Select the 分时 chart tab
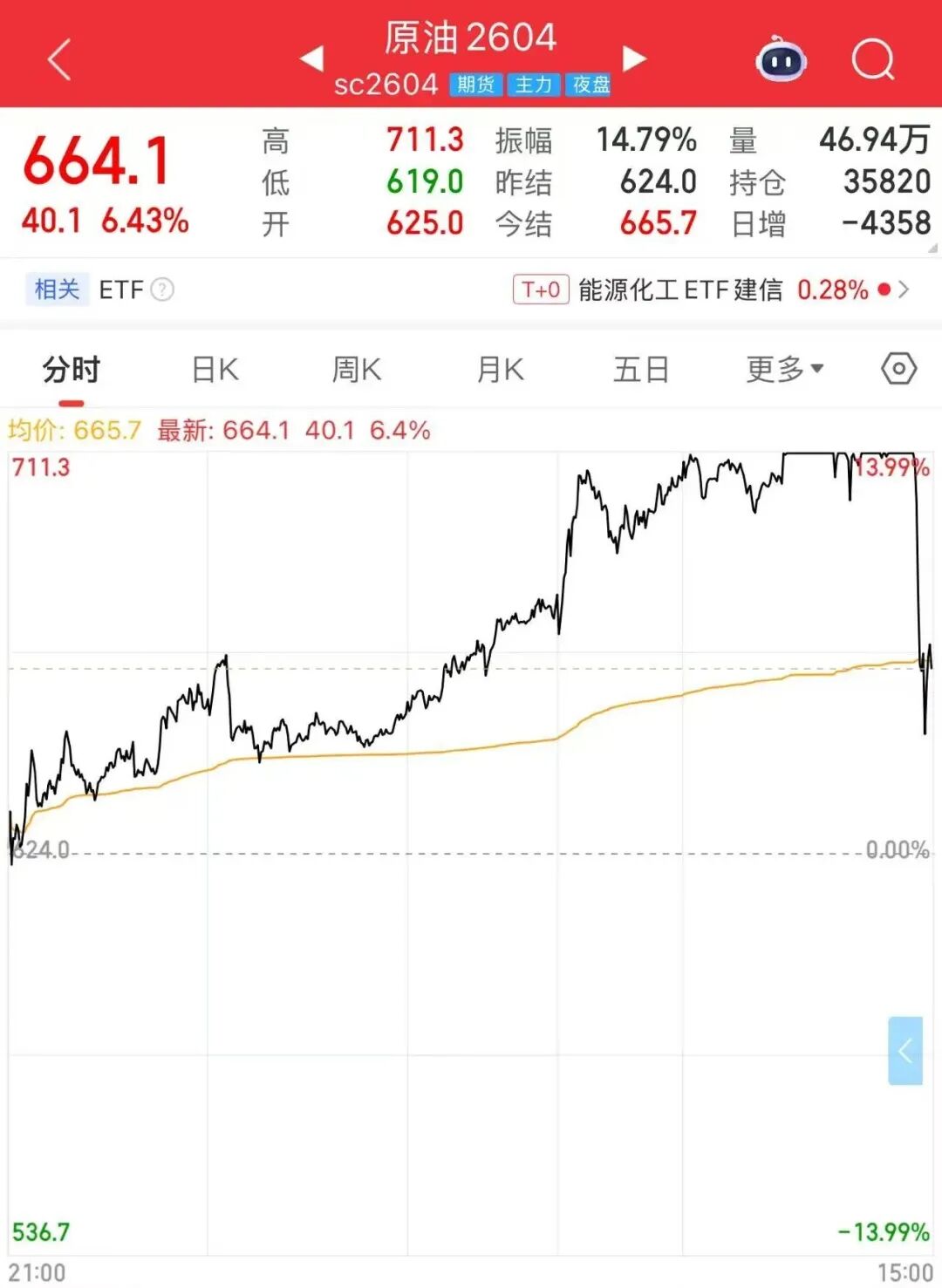 click(72, 370)
